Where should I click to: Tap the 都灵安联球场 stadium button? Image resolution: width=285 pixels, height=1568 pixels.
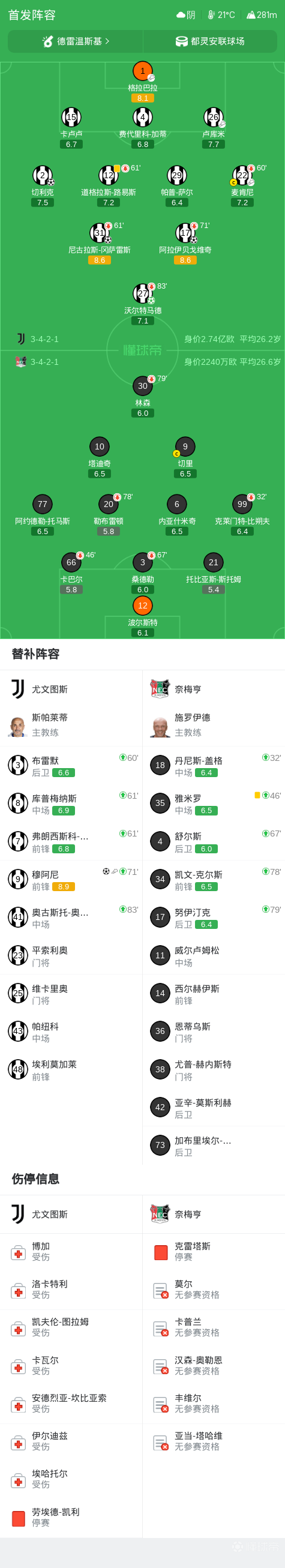[210, 41]
